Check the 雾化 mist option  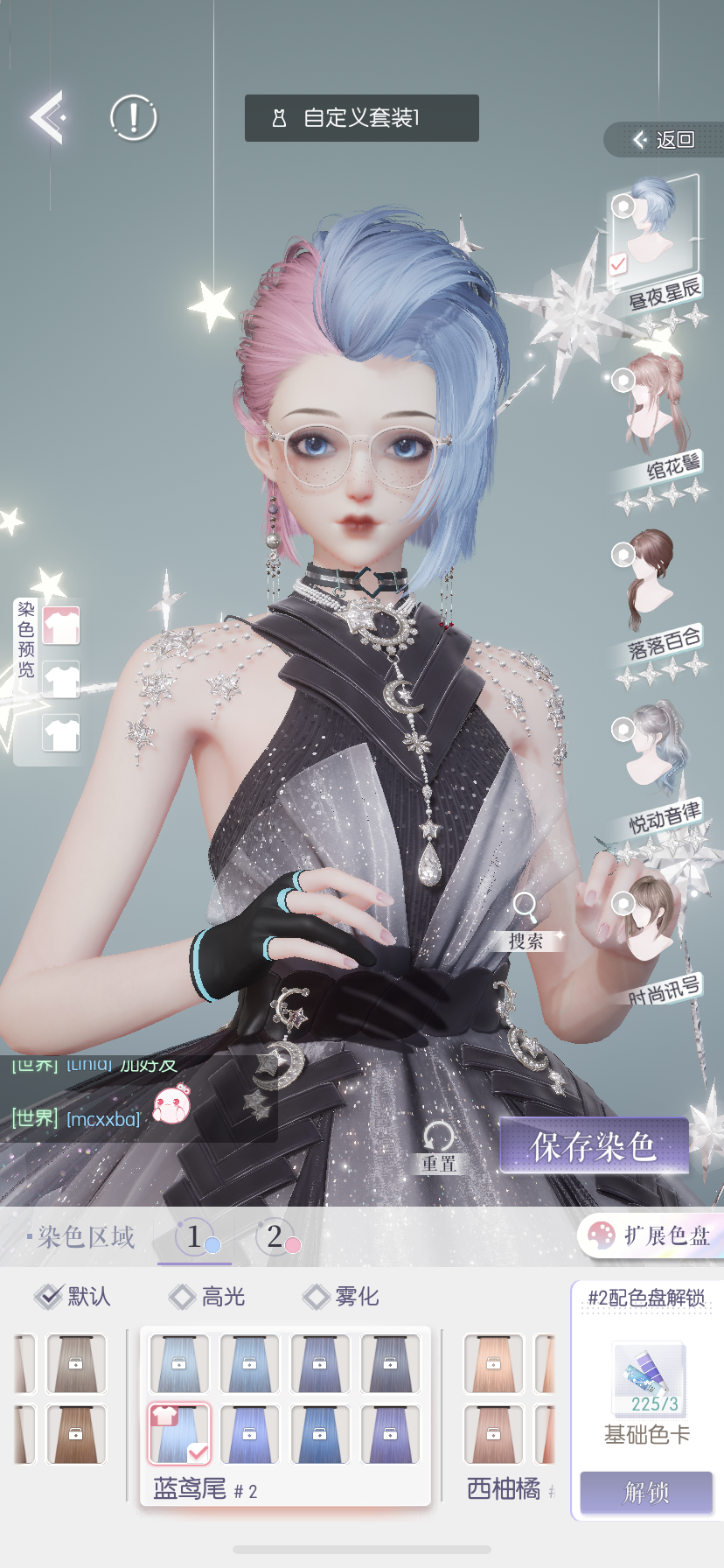(341, 1297)
